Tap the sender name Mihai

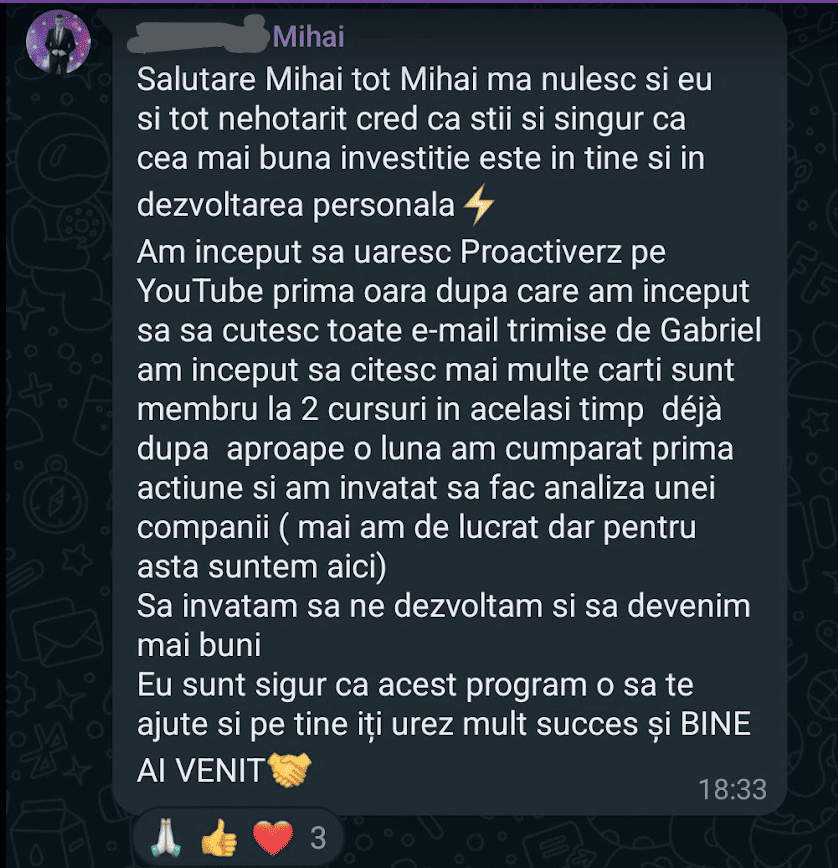pyautogui.click(x=308, y=38)
